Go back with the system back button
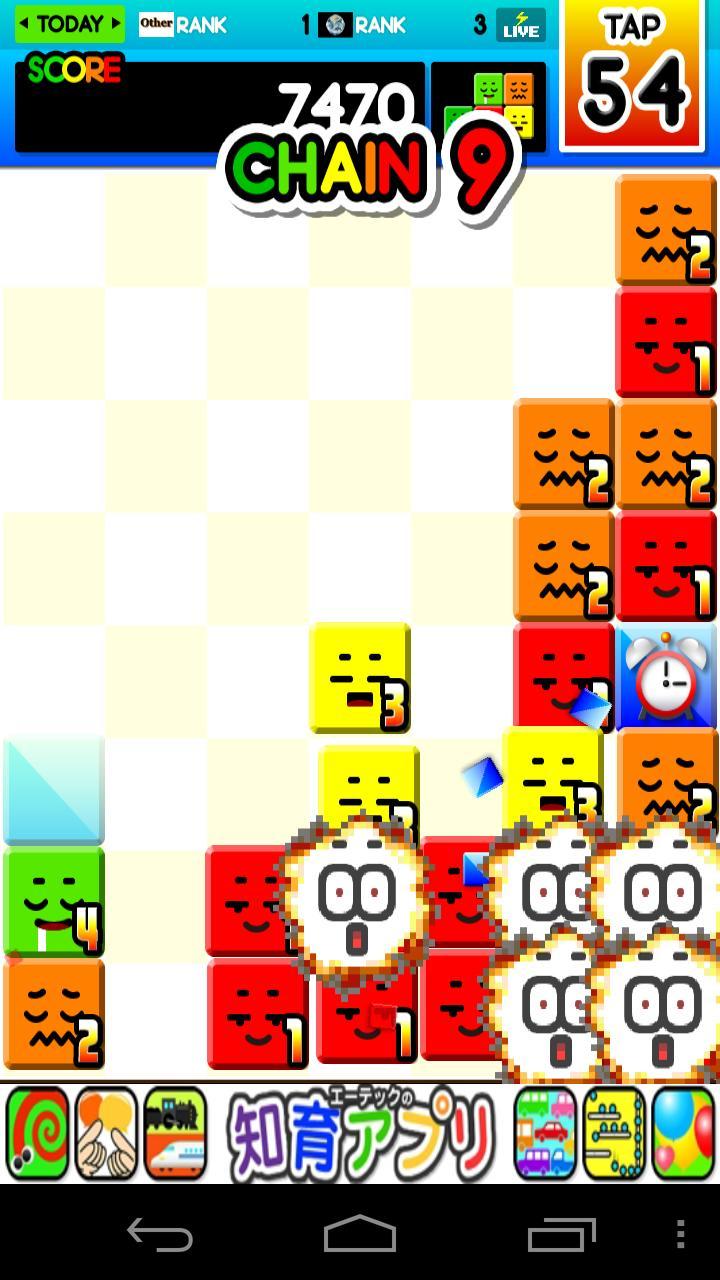720x1280 pixels. point(160,1236)
